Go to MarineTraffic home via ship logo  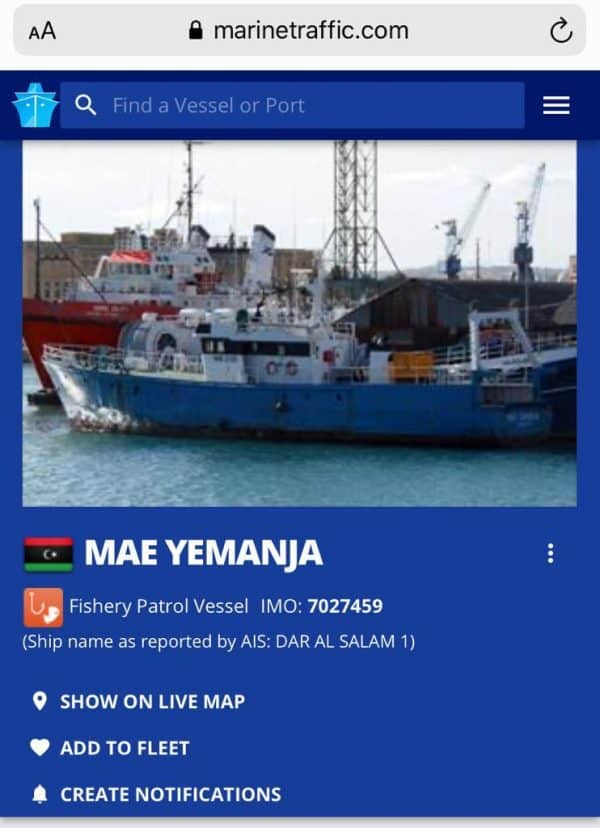pyautogui.click(x=35, y=105)
